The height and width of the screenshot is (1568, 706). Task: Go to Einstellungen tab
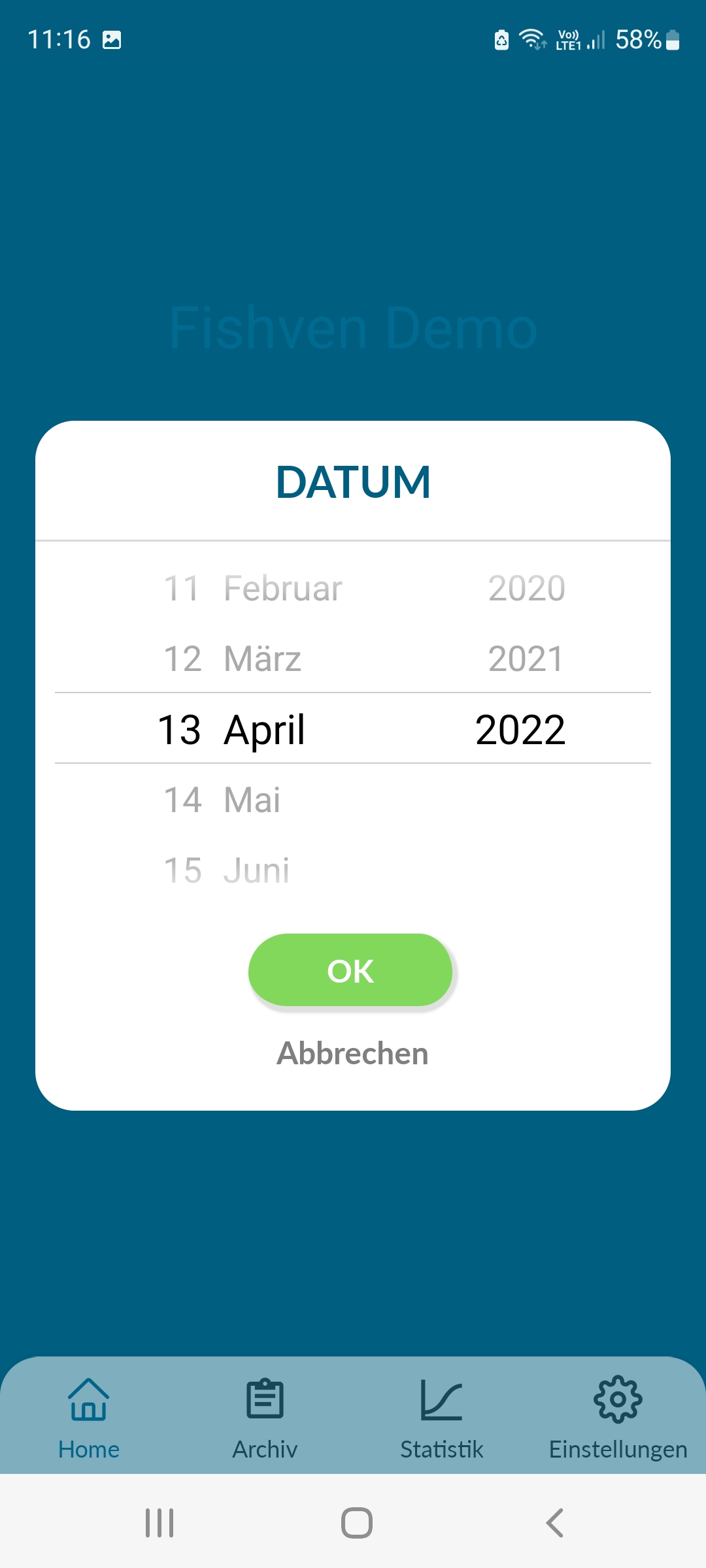point(618,1416)
